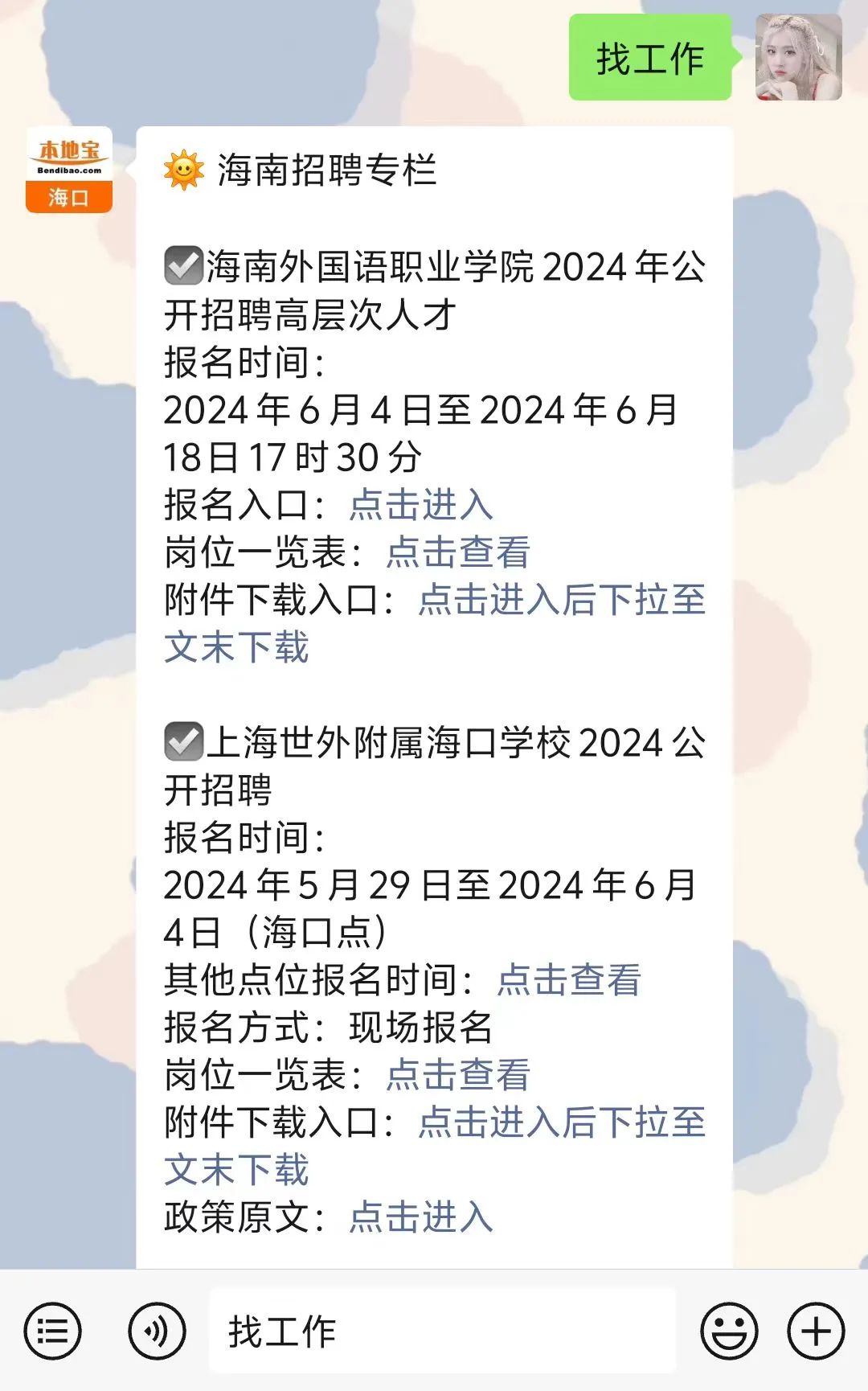
Task: View 岗位一览表 点击查看 for 海南外国语职业学院
Action: point(458,552)
